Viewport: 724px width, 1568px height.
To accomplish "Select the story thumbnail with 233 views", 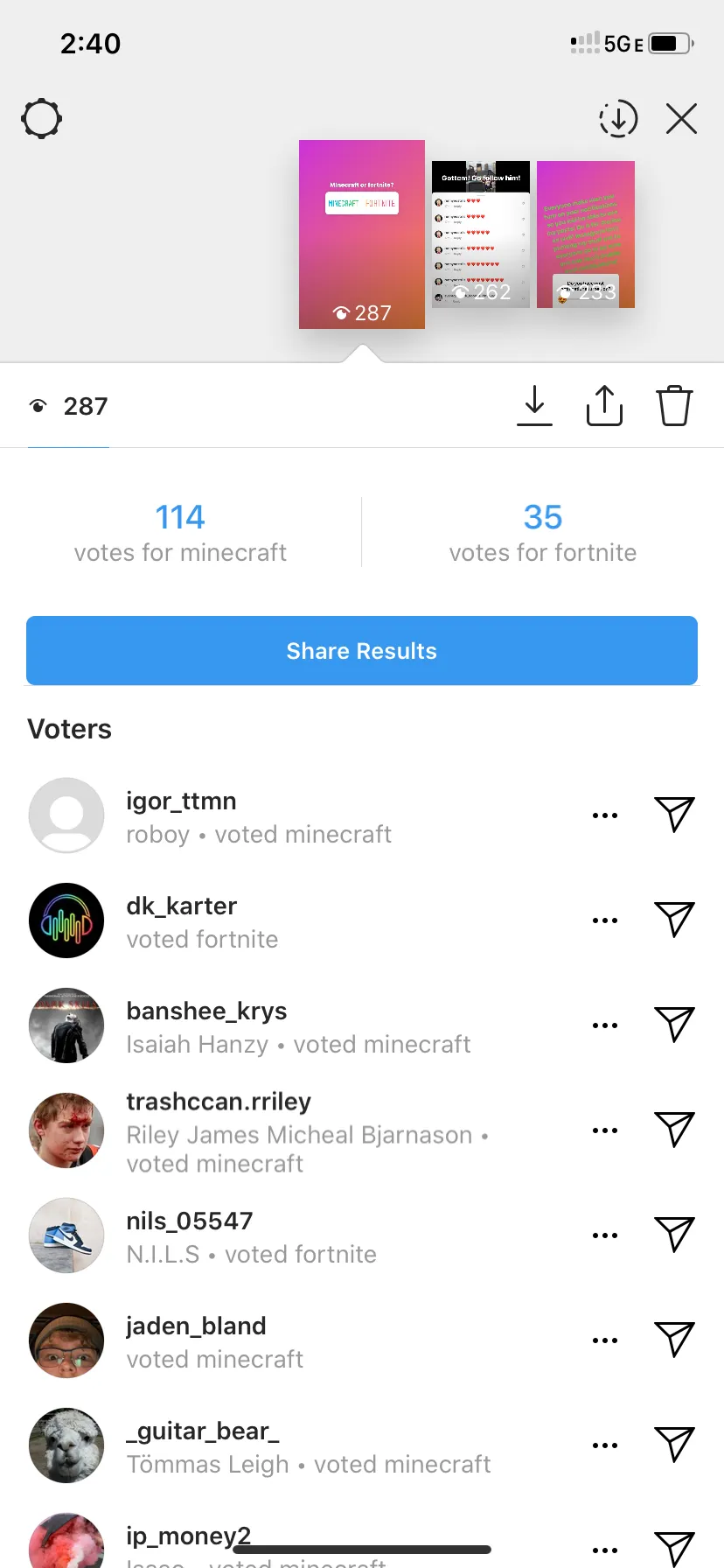I will pyautogui.click(x=586, y=234).
